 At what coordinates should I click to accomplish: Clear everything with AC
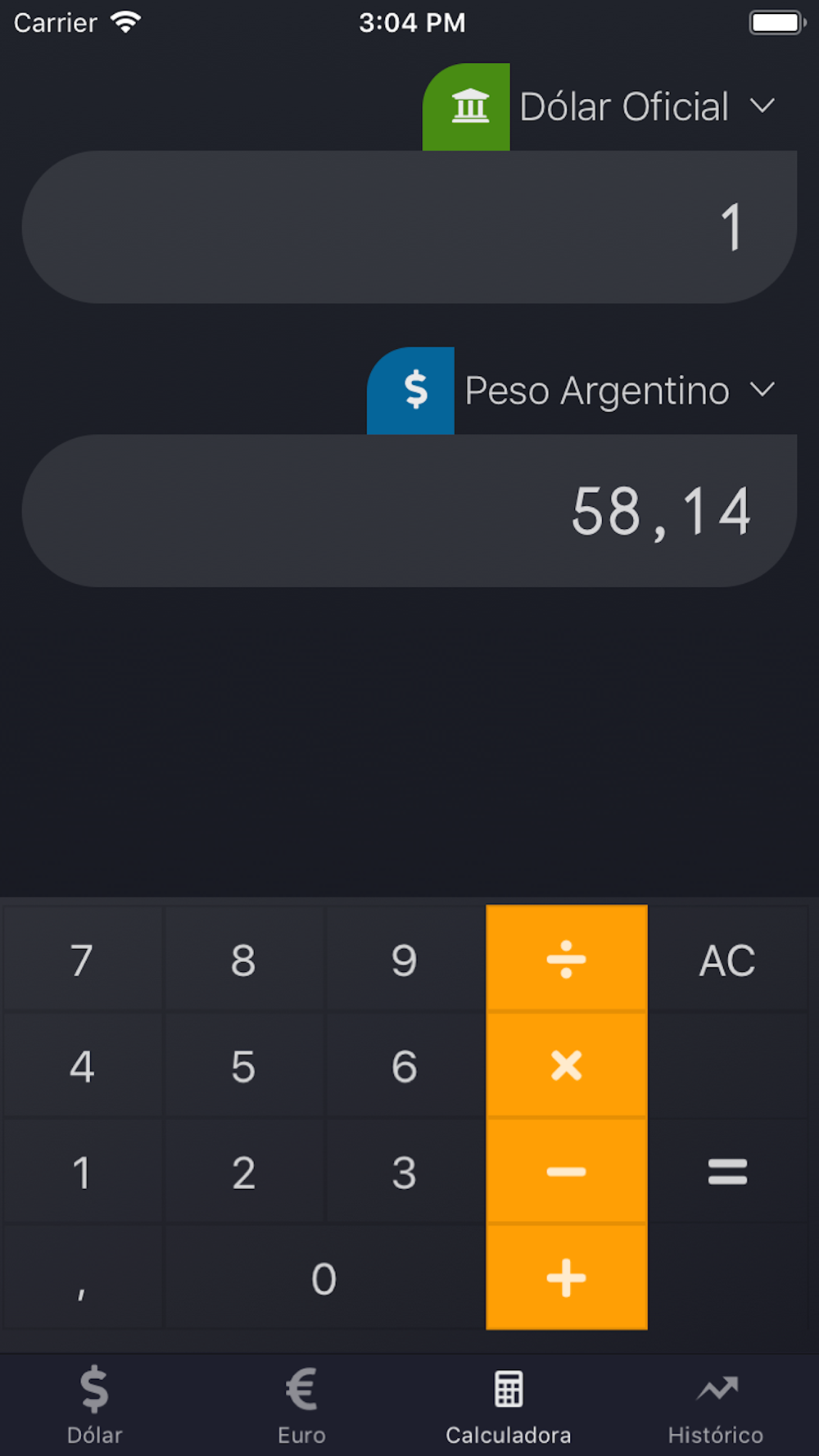pyautogui.click(x=728, y=959)
